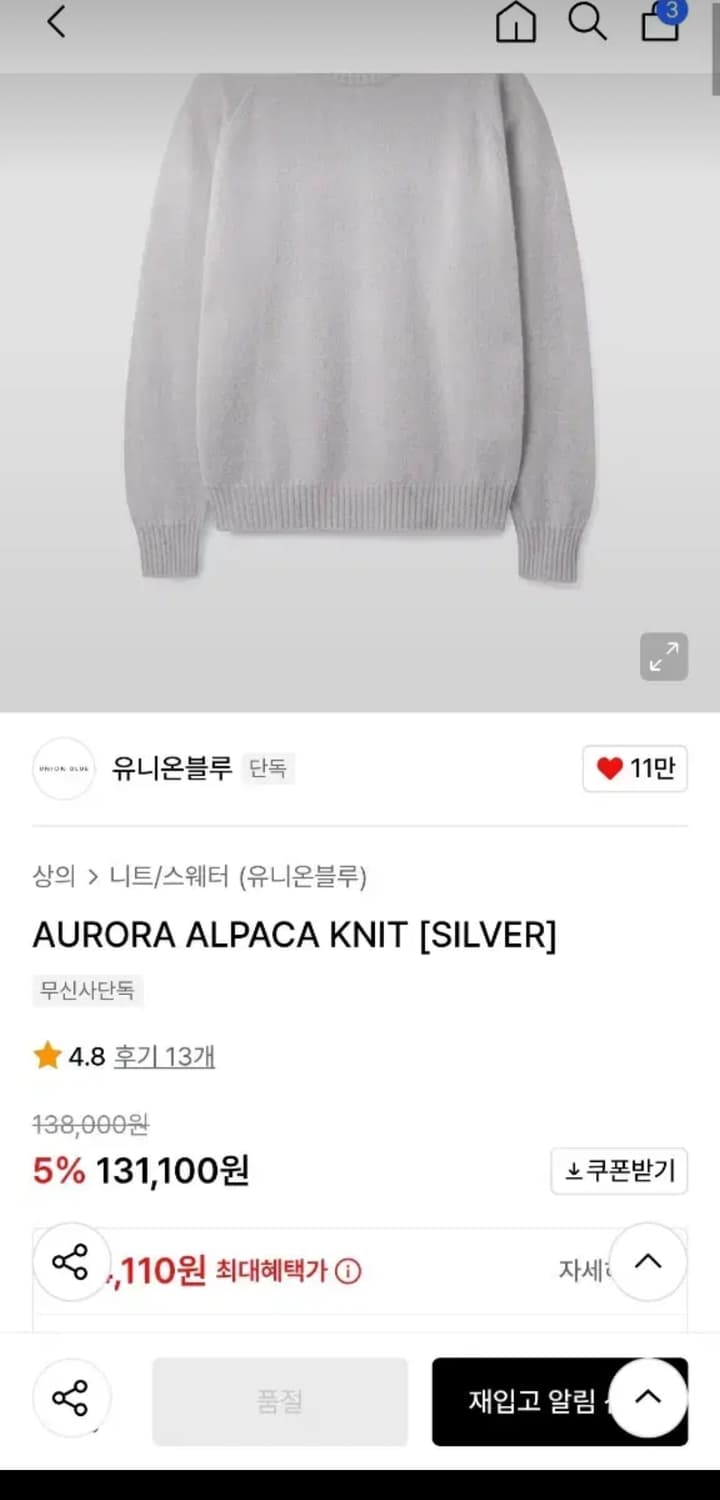This screenshot has width=720, height=1500.
Task: Tap the bottom share icon
Action: coord(71,1399)
